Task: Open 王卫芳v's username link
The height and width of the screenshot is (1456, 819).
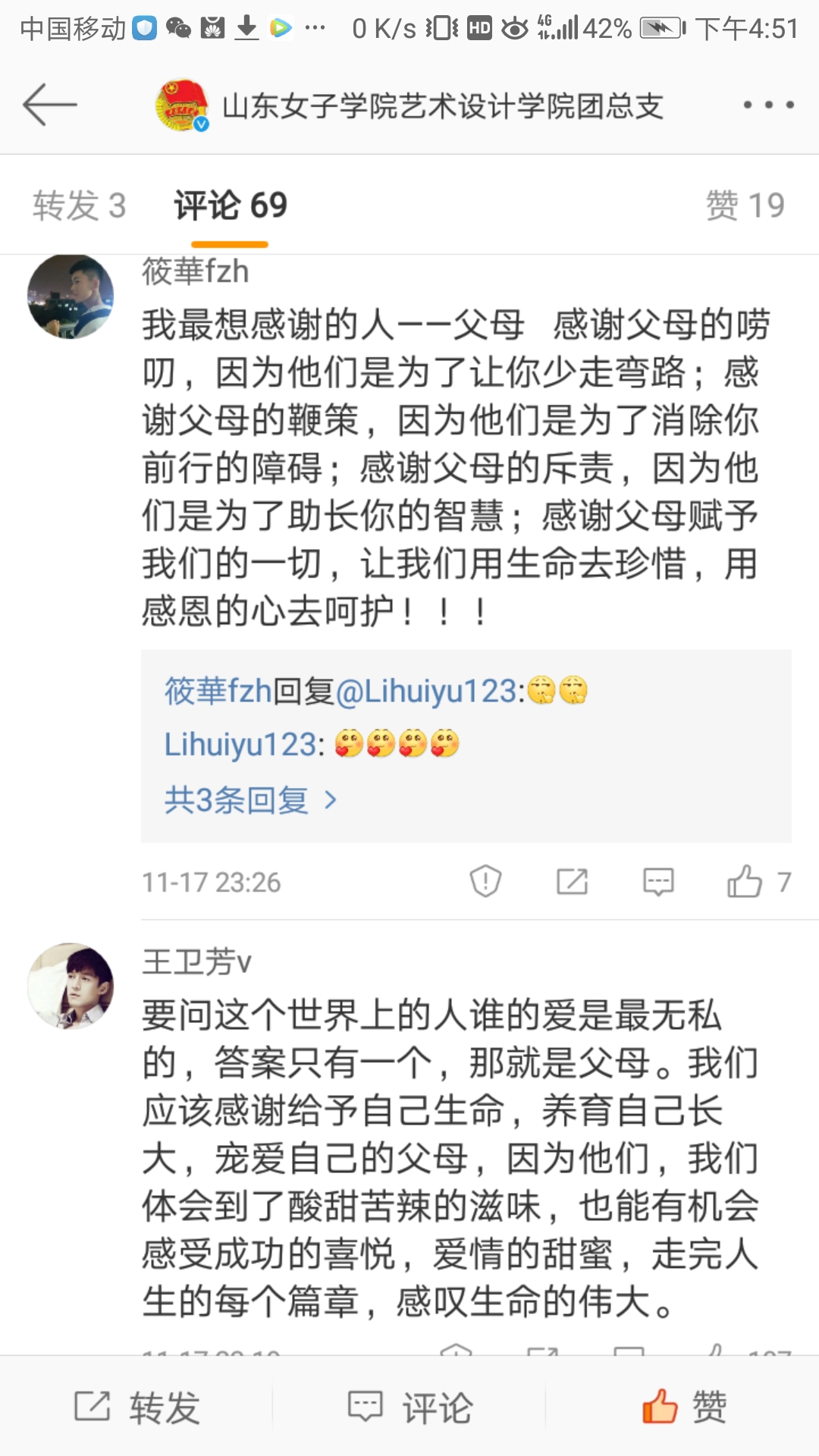Action: tap(196, 962)
